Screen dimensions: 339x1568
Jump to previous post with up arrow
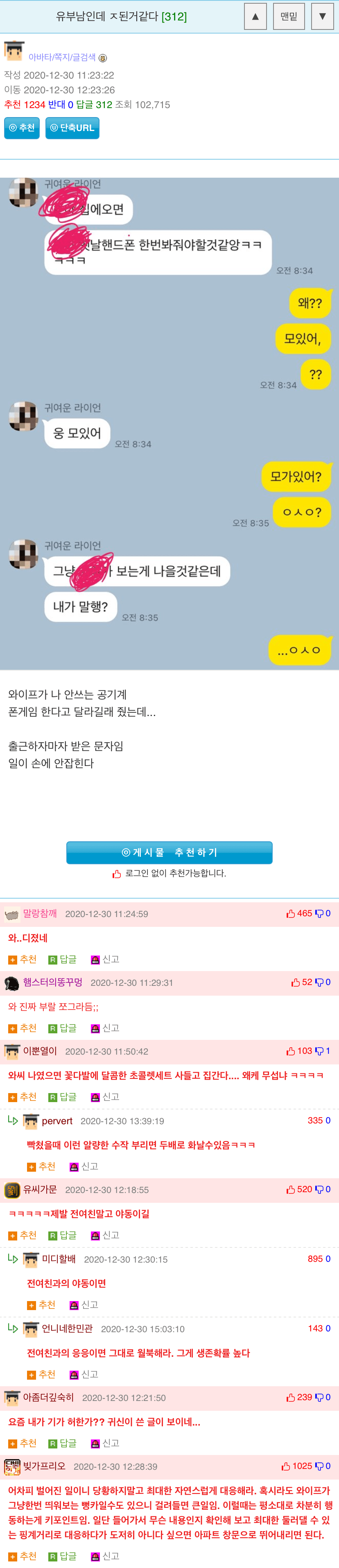[x=255, y=16]
